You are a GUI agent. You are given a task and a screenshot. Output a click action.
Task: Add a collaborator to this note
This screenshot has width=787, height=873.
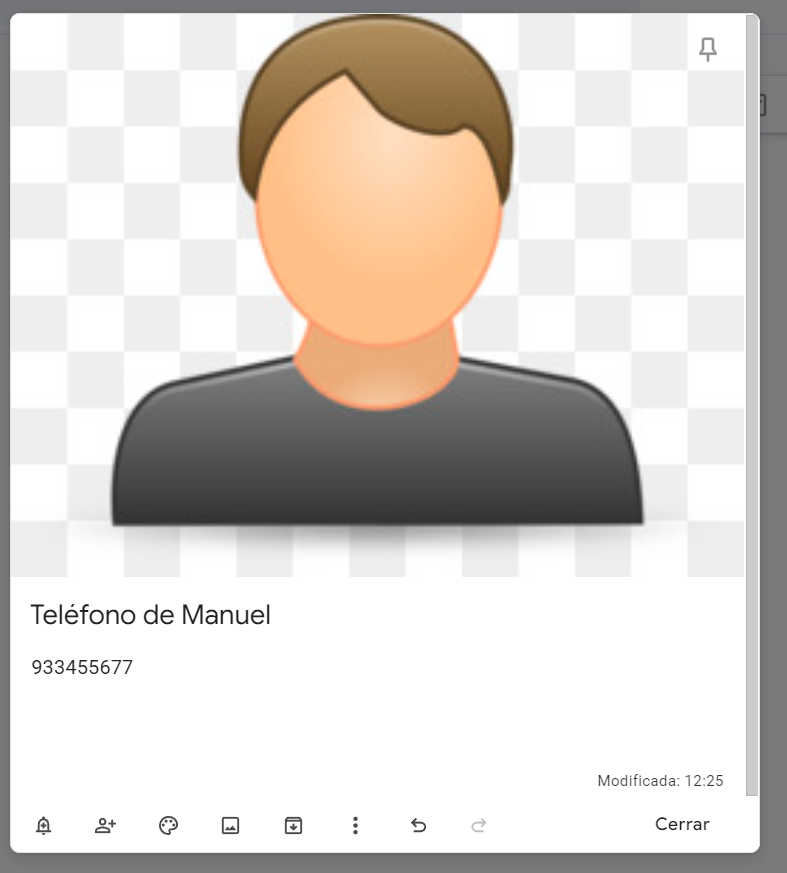[106, 825]
